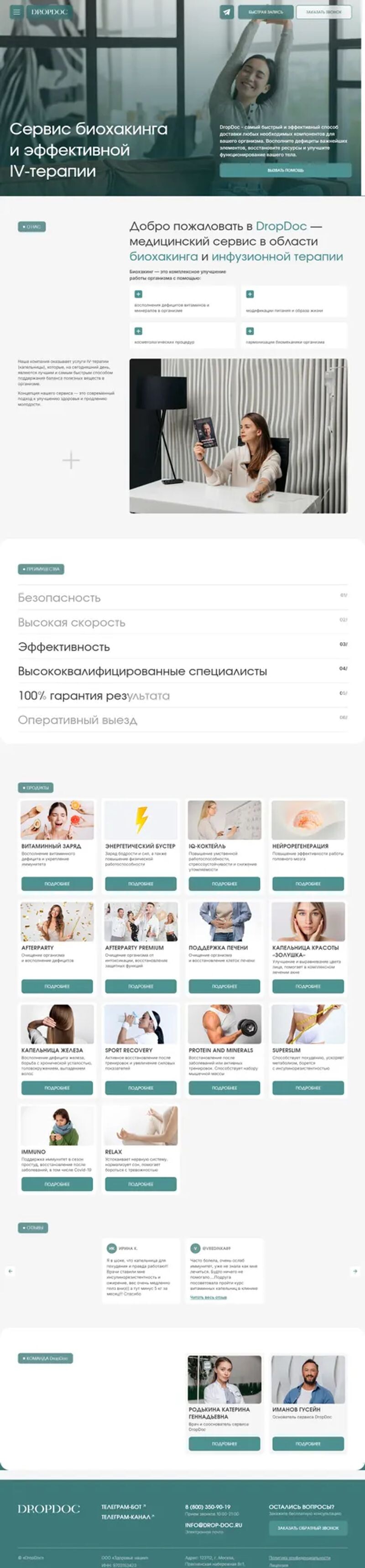This screenshot has height=1568, width=365.
Task: Open Подробнее for Витаминный заряд
Action: (x=57, y=883)
